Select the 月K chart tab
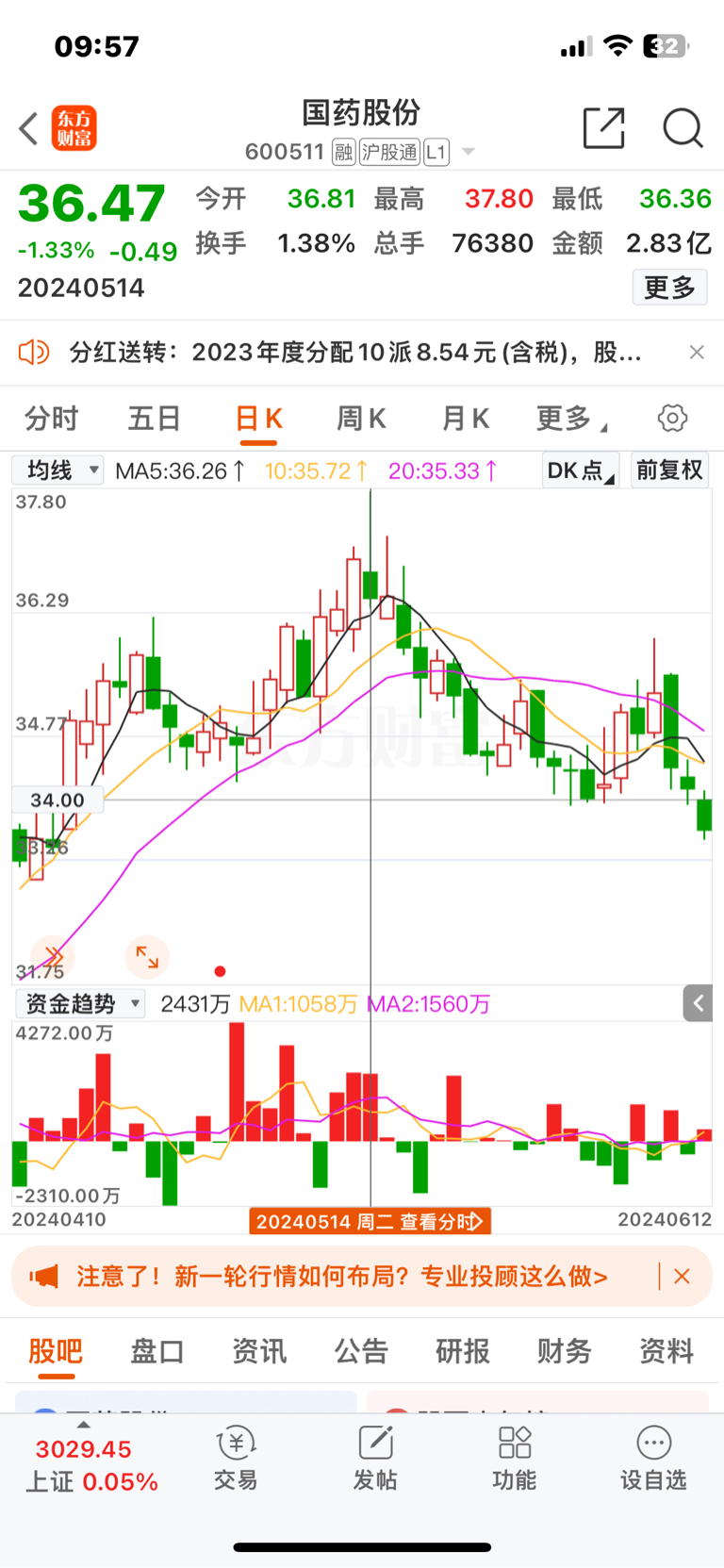Viewport: 724px width, 1568px height. (465, 418)
